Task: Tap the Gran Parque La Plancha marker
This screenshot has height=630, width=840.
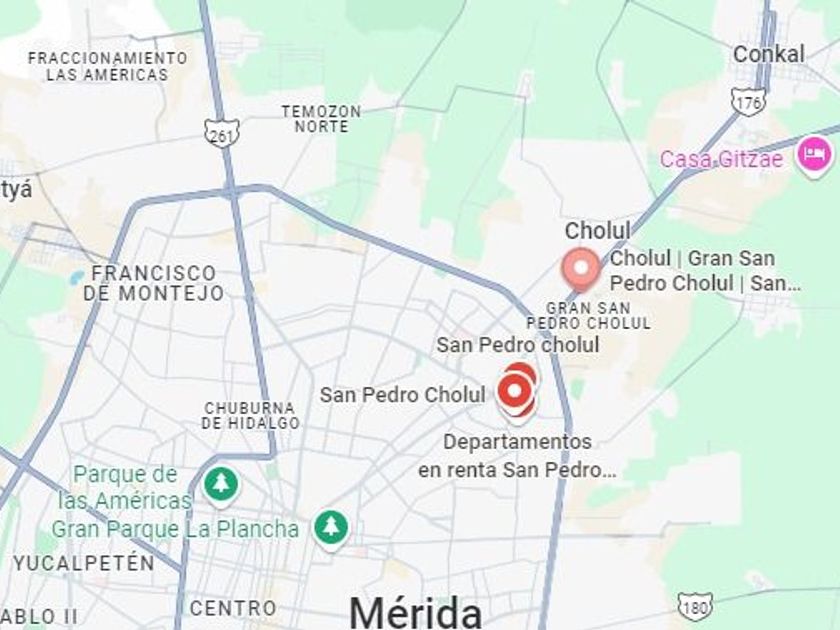Action: 330,526
